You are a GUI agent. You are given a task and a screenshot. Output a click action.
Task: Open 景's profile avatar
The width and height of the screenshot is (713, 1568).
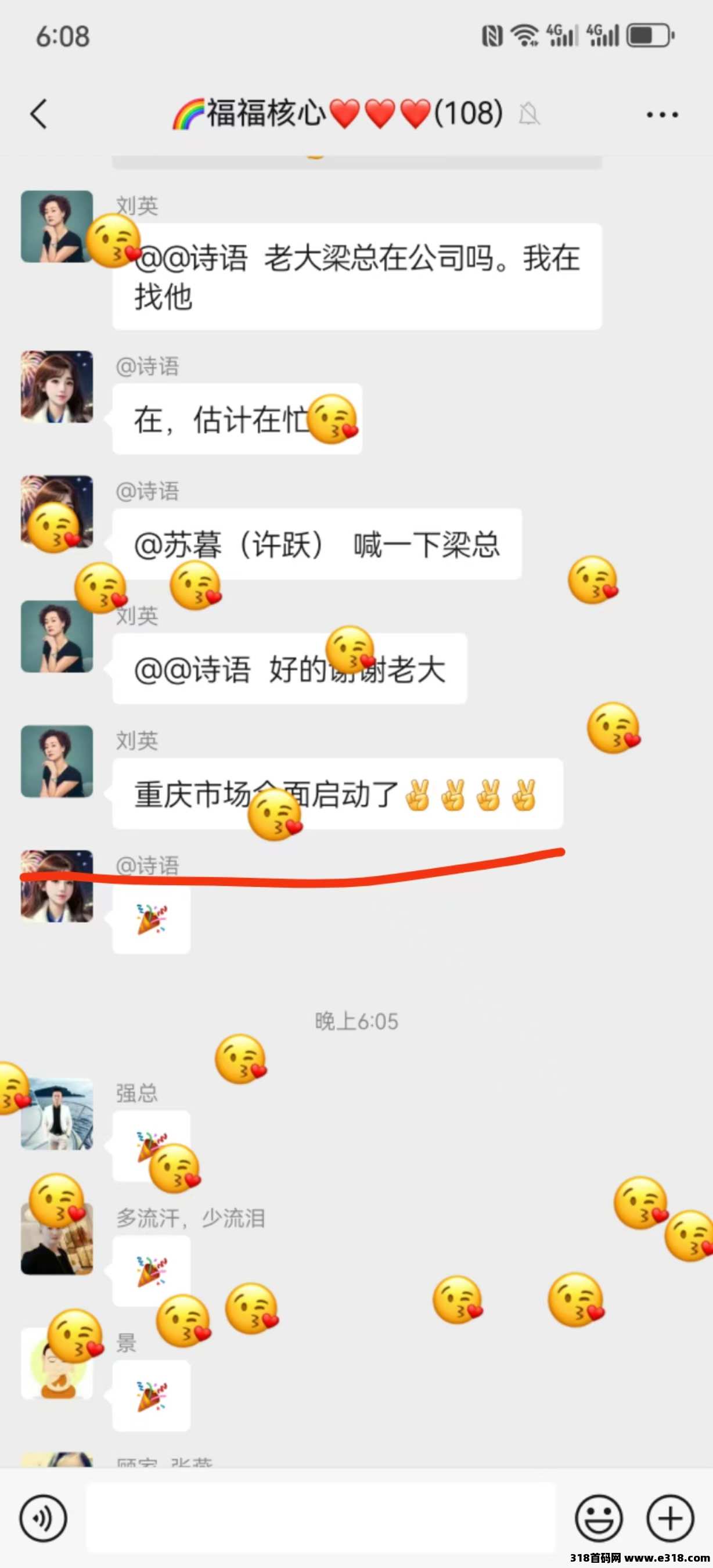coord(56,1365)
